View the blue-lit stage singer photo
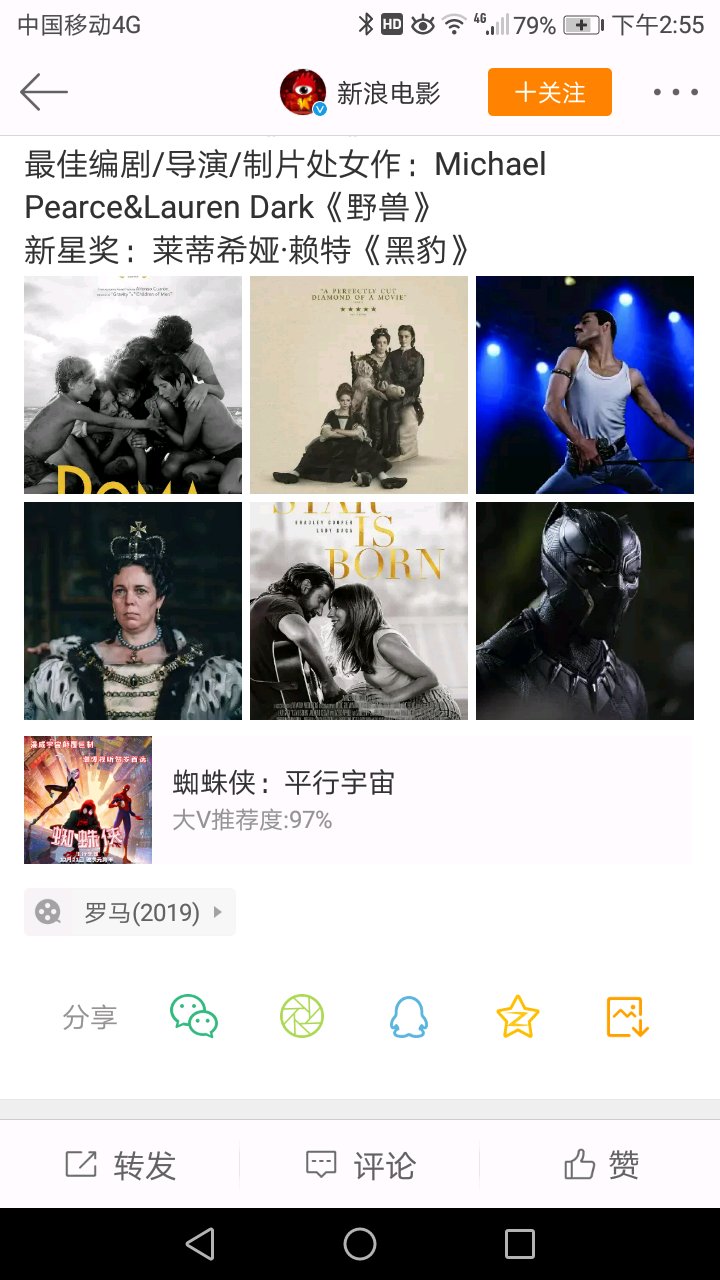This screenshot has width=720, height=1280. coord(585,385)
